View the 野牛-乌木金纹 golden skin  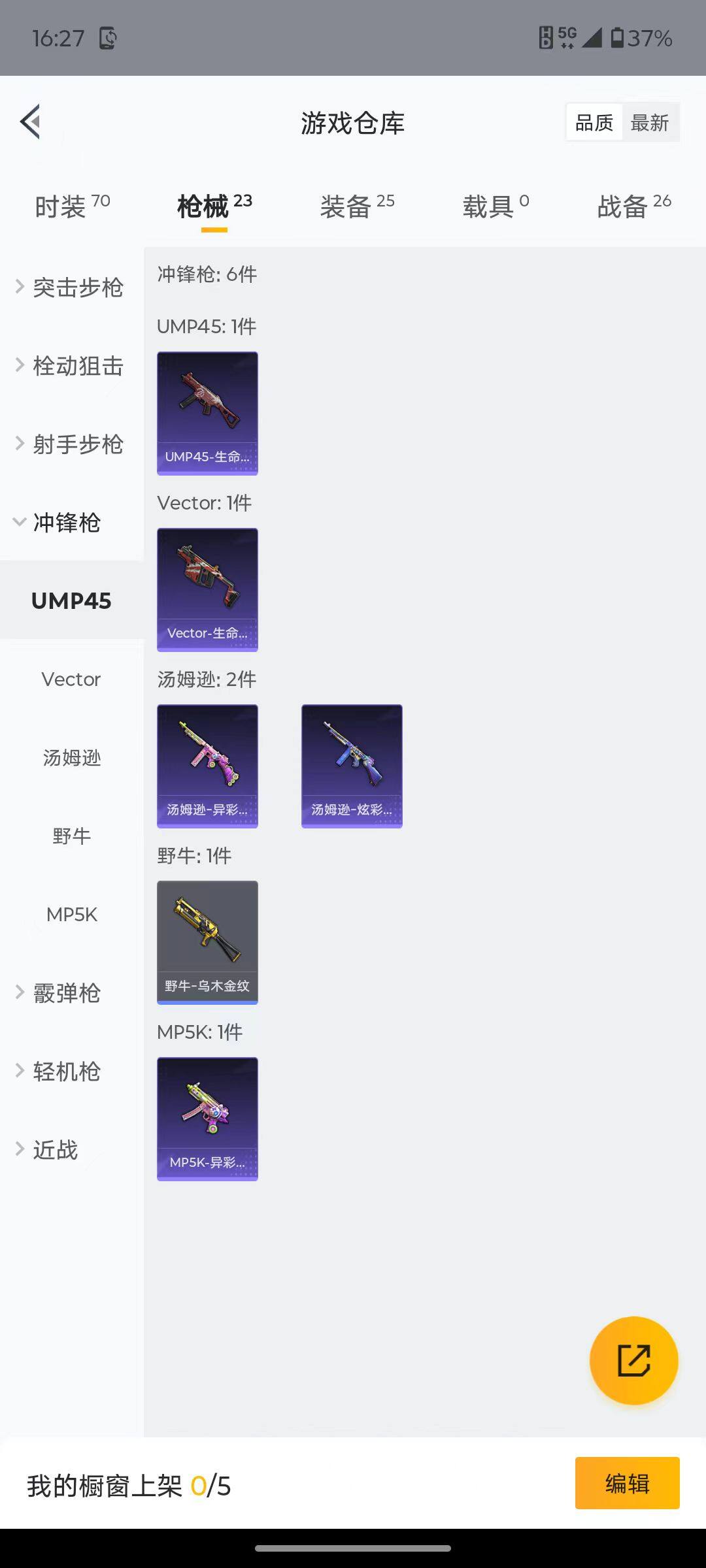[207, 942]
